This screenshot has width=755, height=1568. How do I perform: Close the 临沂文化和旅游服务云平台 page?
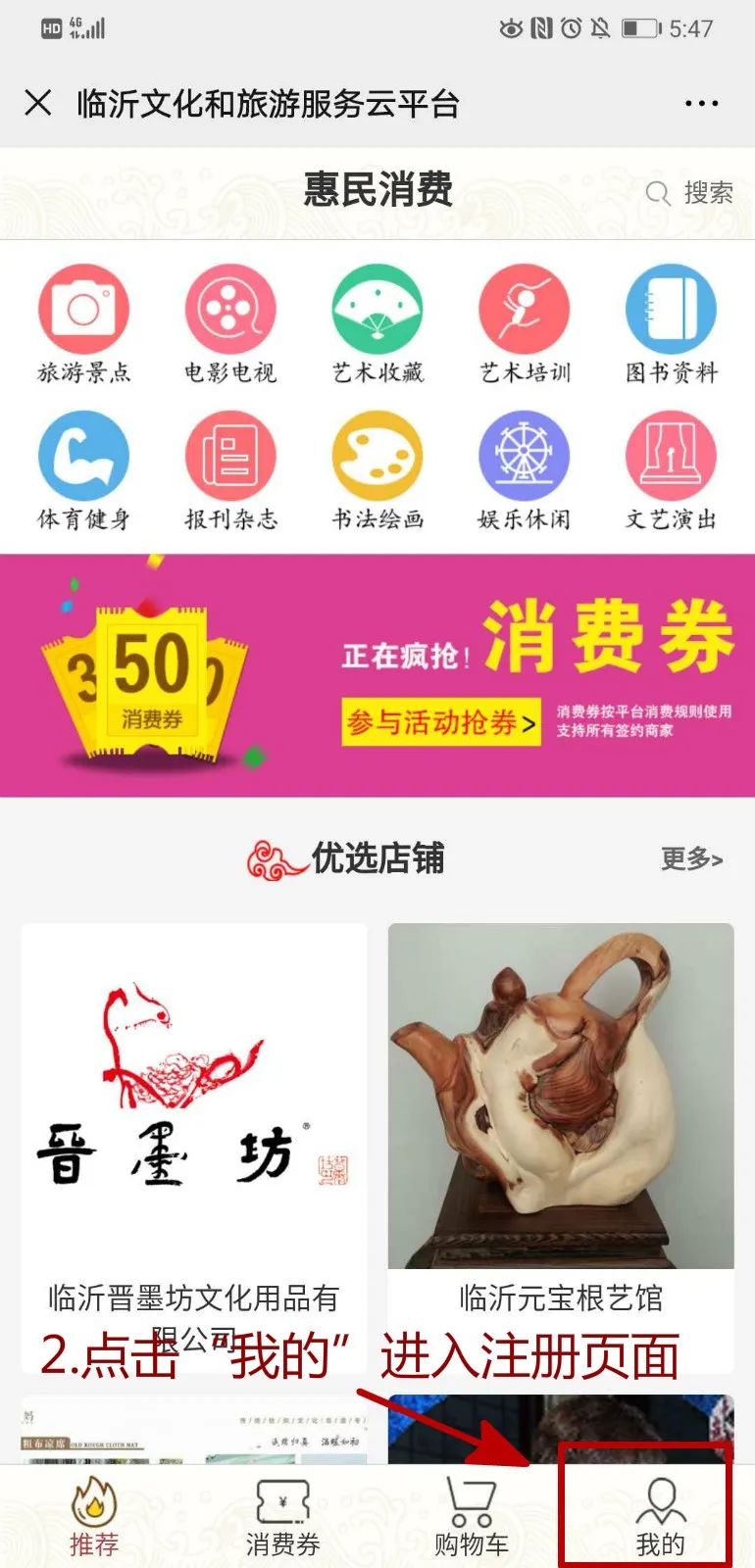point(38,103)
